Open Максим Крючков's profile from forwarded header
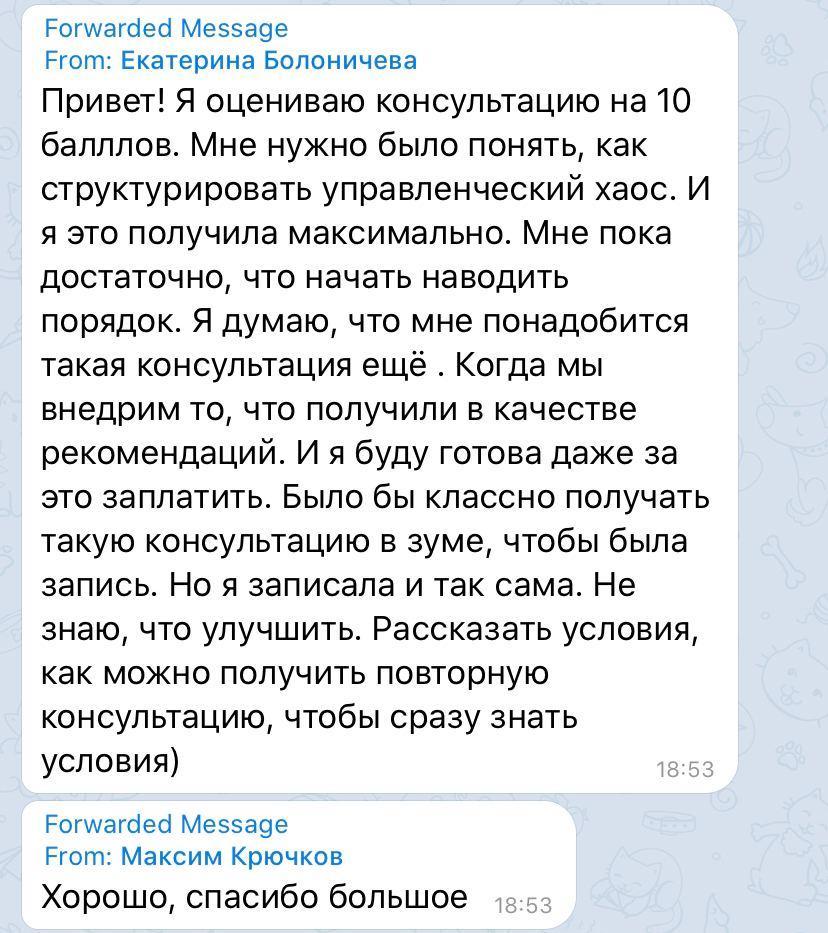Viewport: 828px width, 933px height. 232,856
